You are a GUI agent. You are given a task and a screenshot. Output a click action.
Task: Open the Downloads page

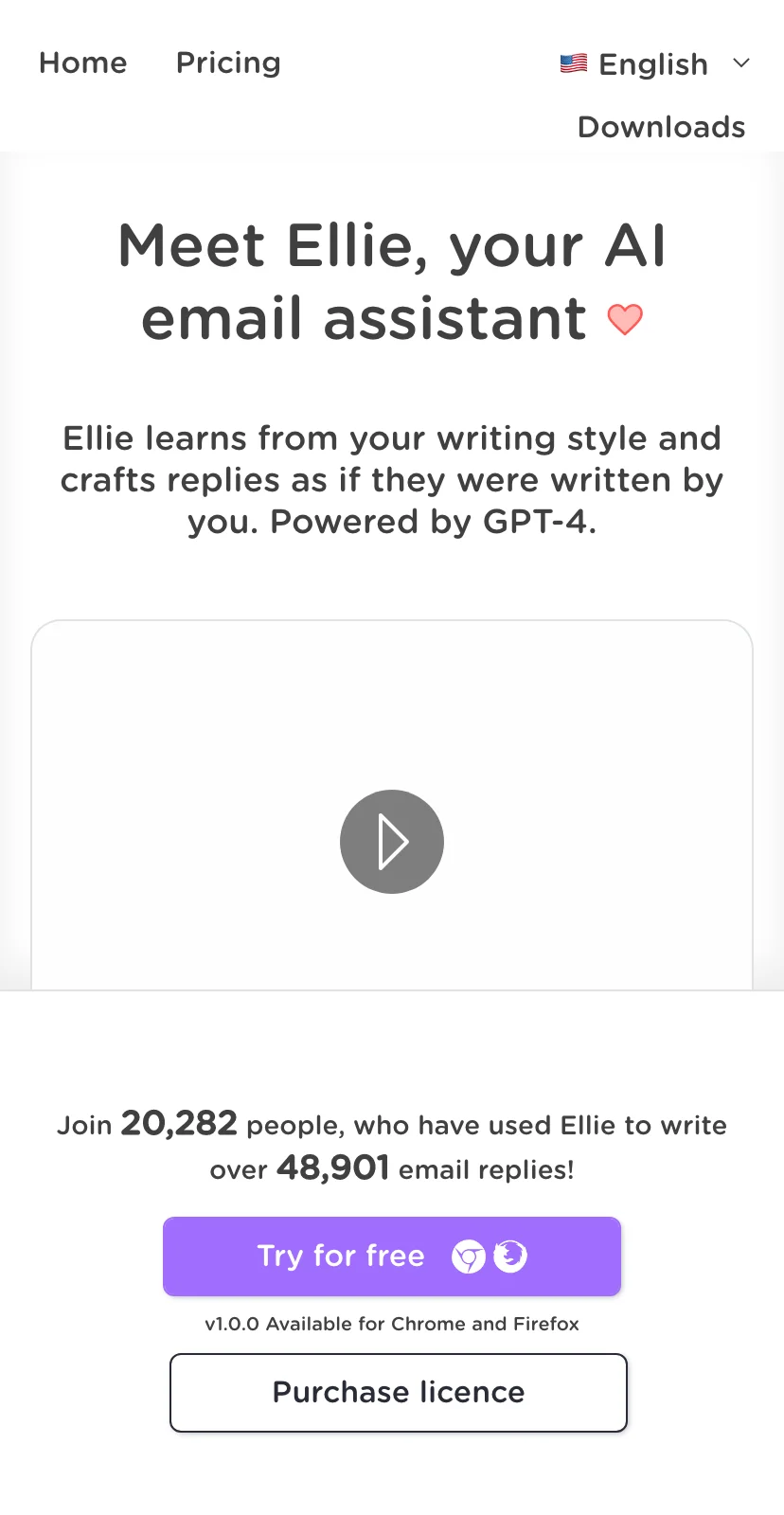coord(661,127)
